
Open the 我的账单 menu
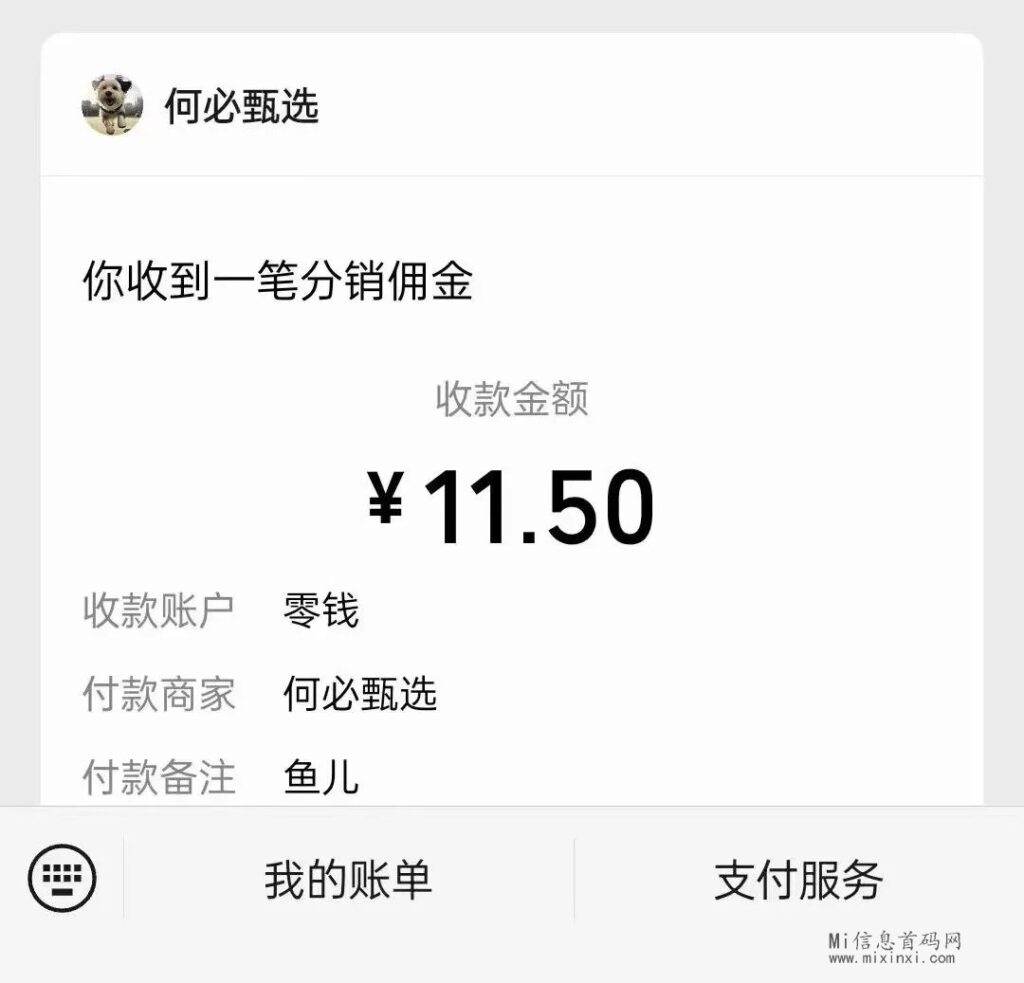coord(348,879)
